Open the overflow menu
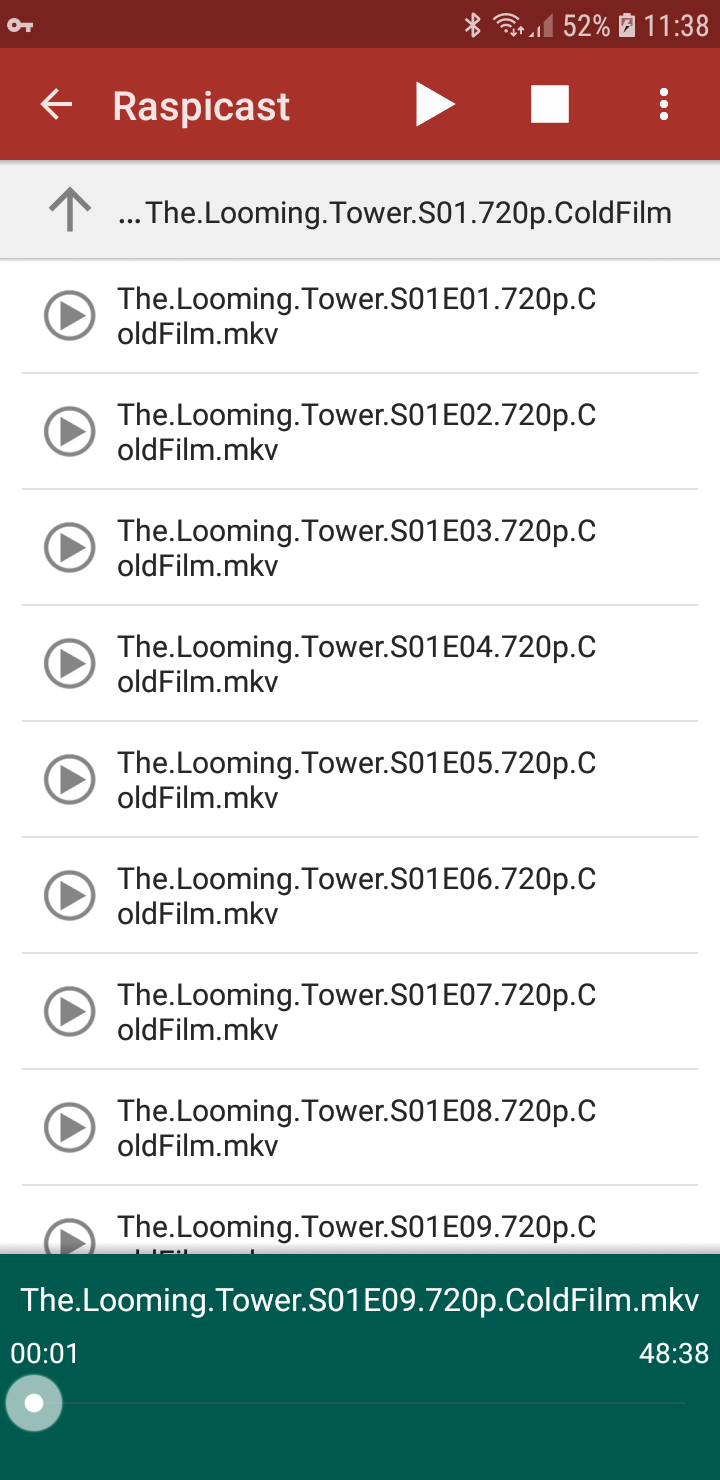720x1480 pixels. coord(664,105)
